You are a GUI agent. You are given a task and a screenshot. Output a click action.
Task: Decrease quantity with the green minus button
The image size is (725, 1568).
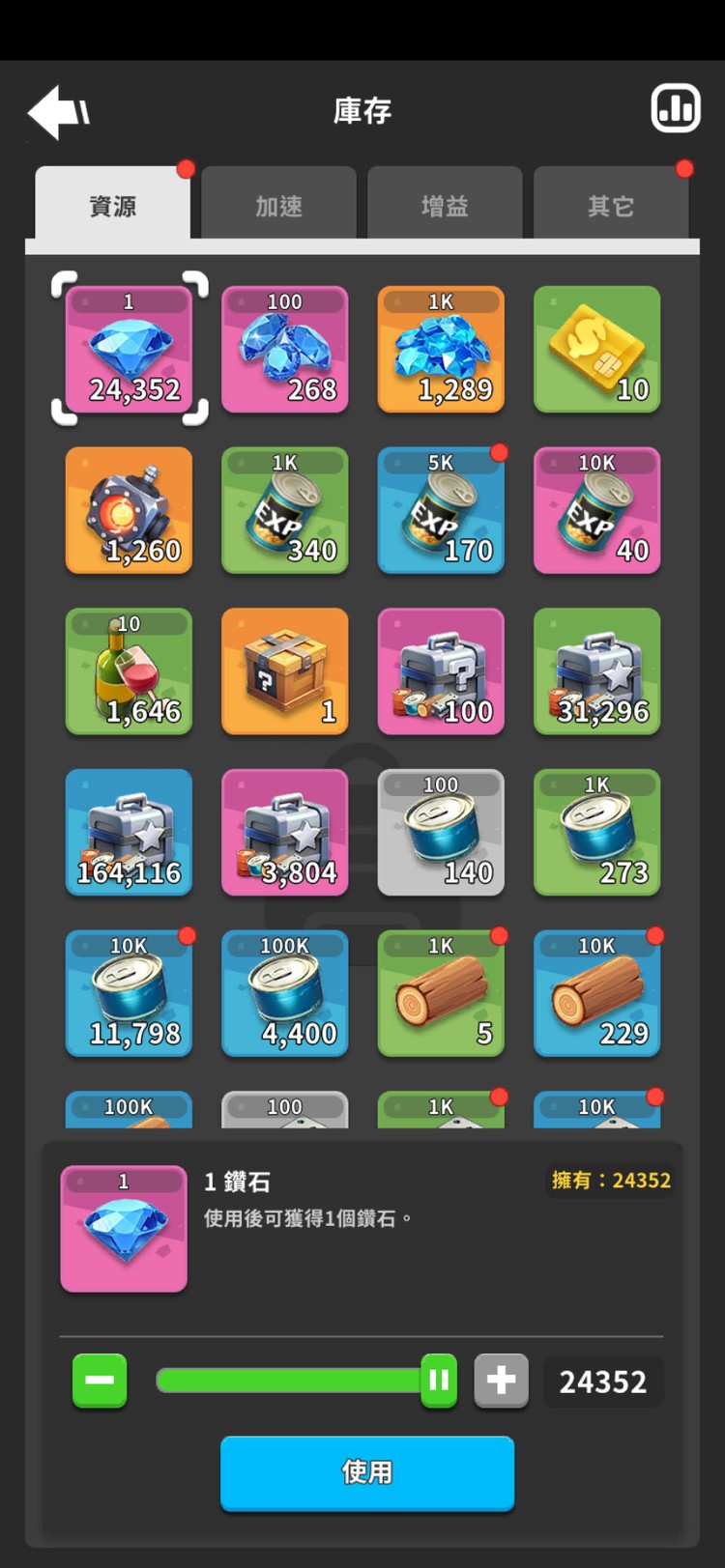pos(100,1381)
